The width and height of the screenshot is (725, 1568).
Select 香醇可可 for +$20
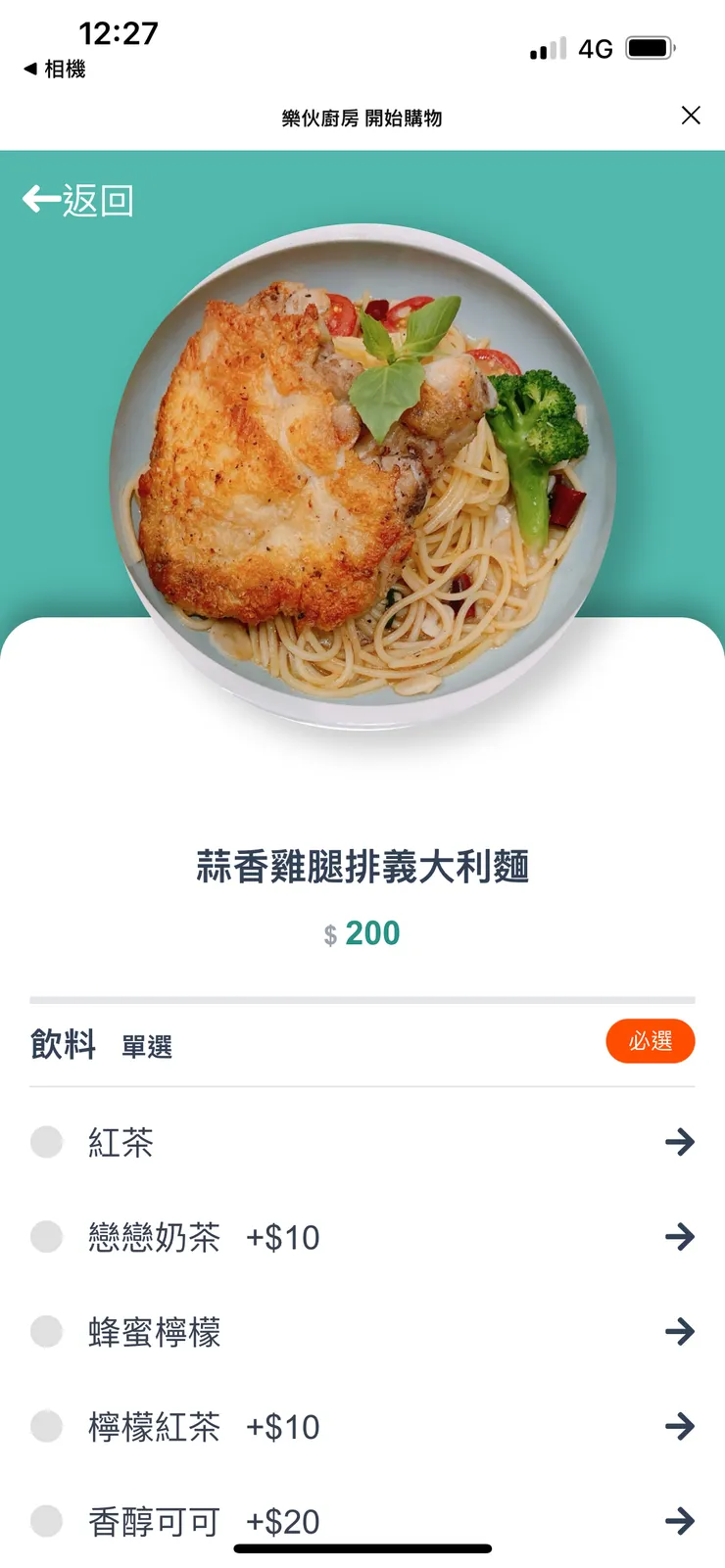point(46,1521)
